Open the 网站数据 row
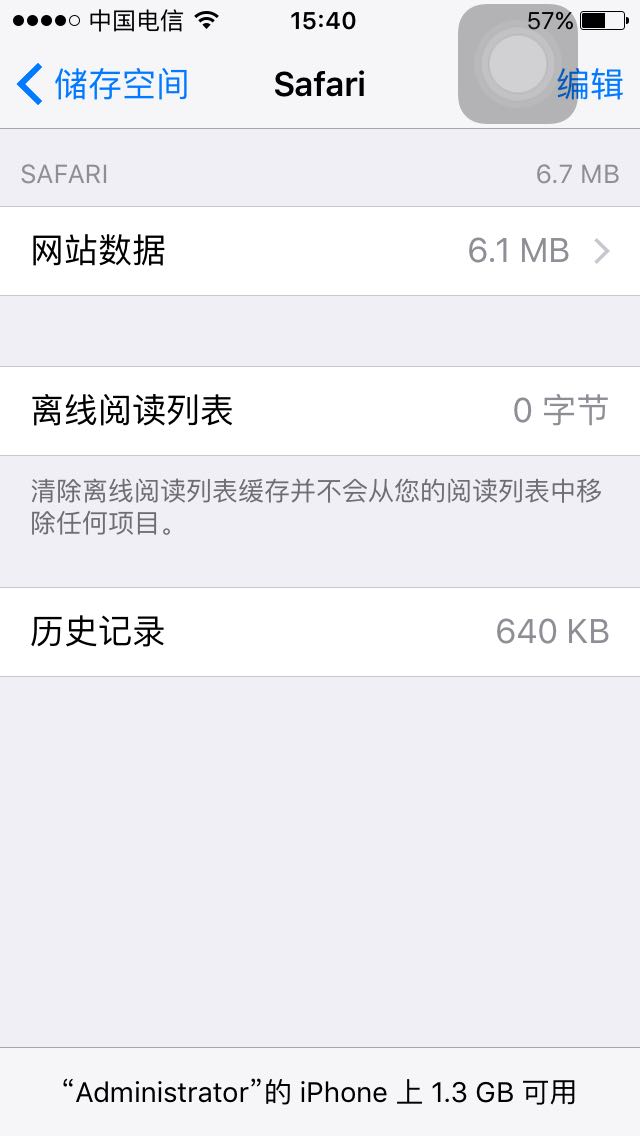The width and height of the screenshot is (640, 1136). 320,251
